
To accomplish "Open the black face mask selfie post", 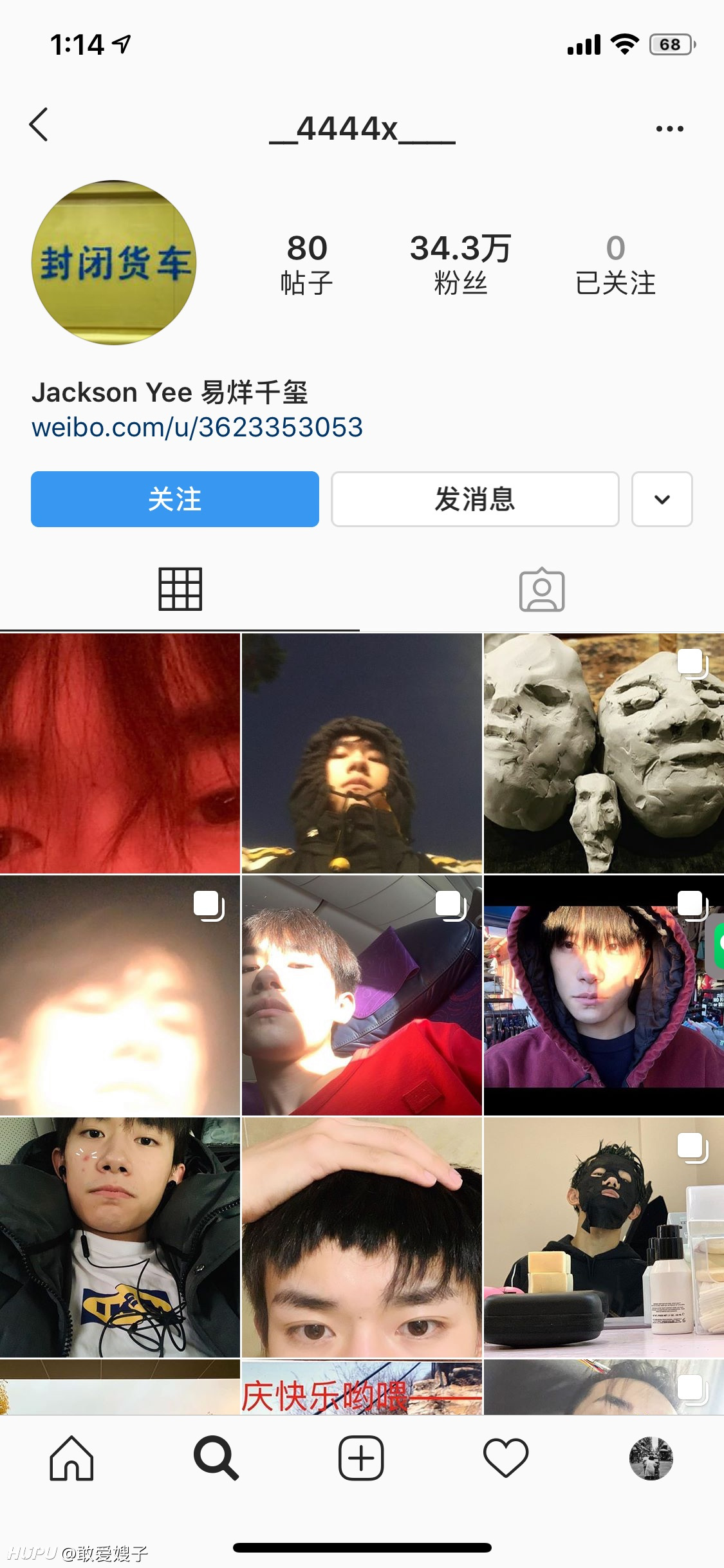I will pyautogui.click(x=604, y=1237).
